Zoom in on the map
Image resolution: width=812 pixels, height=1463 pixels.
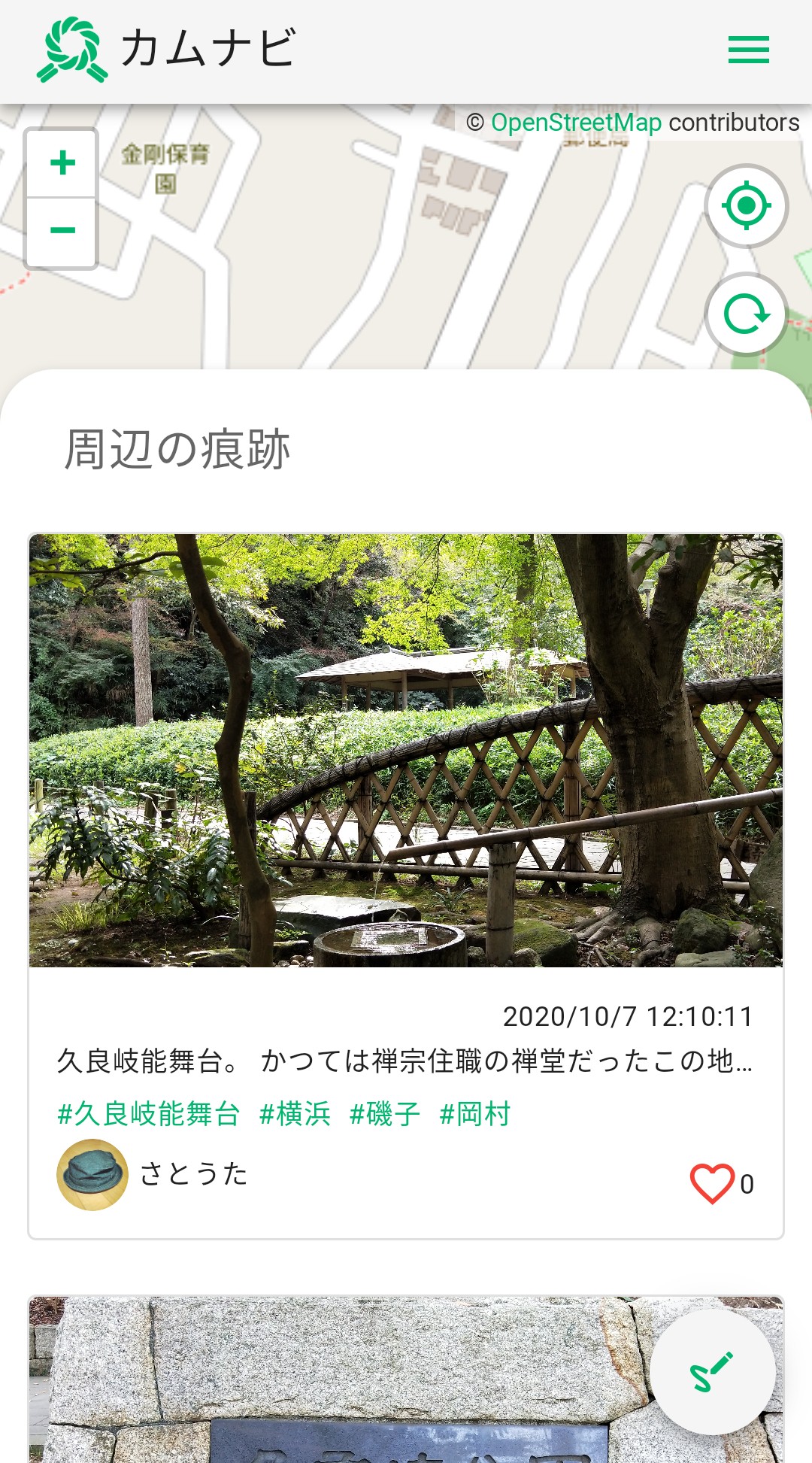tap(62, 164)
